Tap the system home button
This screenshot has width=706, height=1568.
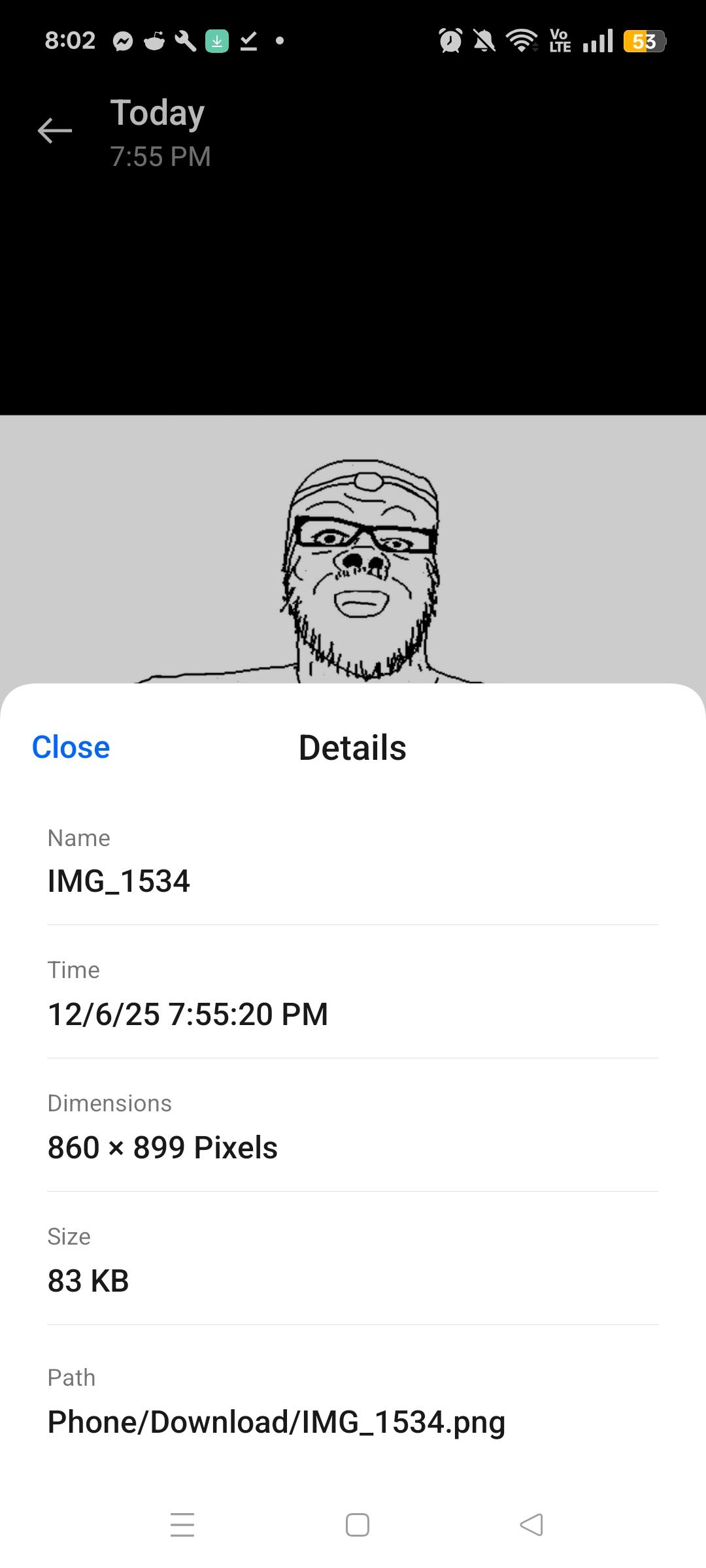(x=357, y=1525)
